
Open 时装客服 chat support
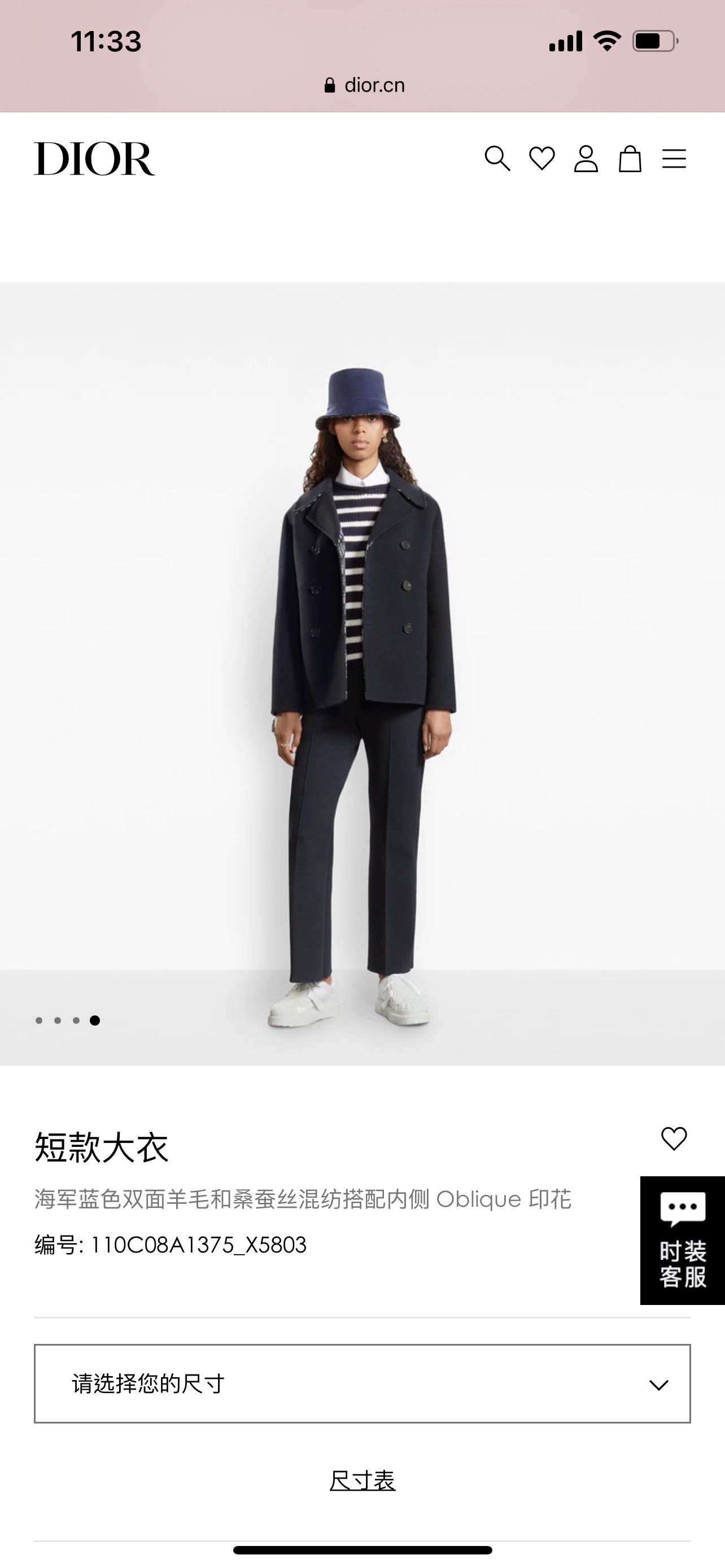(683, 1240)
